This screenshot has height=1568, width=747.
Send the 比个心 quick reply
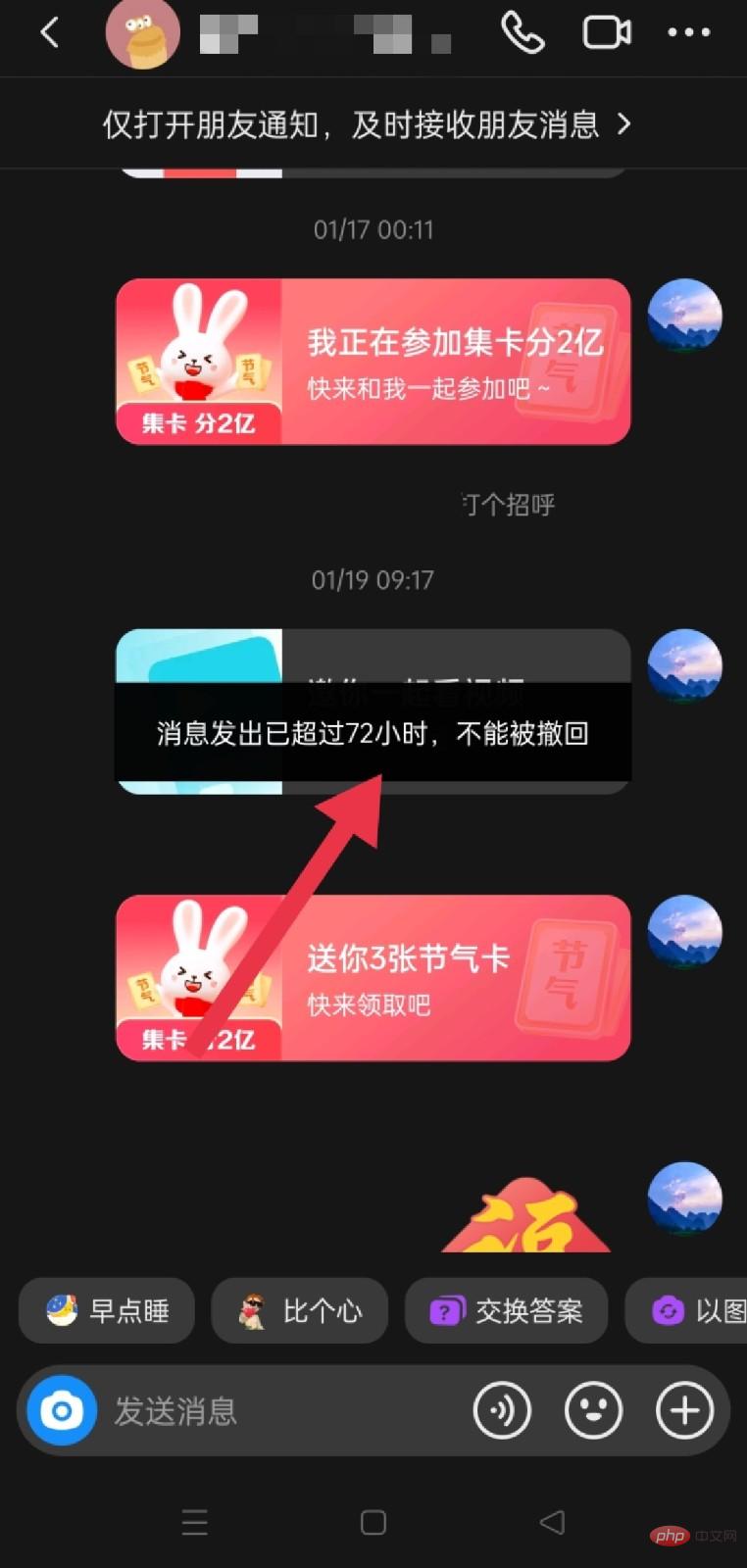299,1310
